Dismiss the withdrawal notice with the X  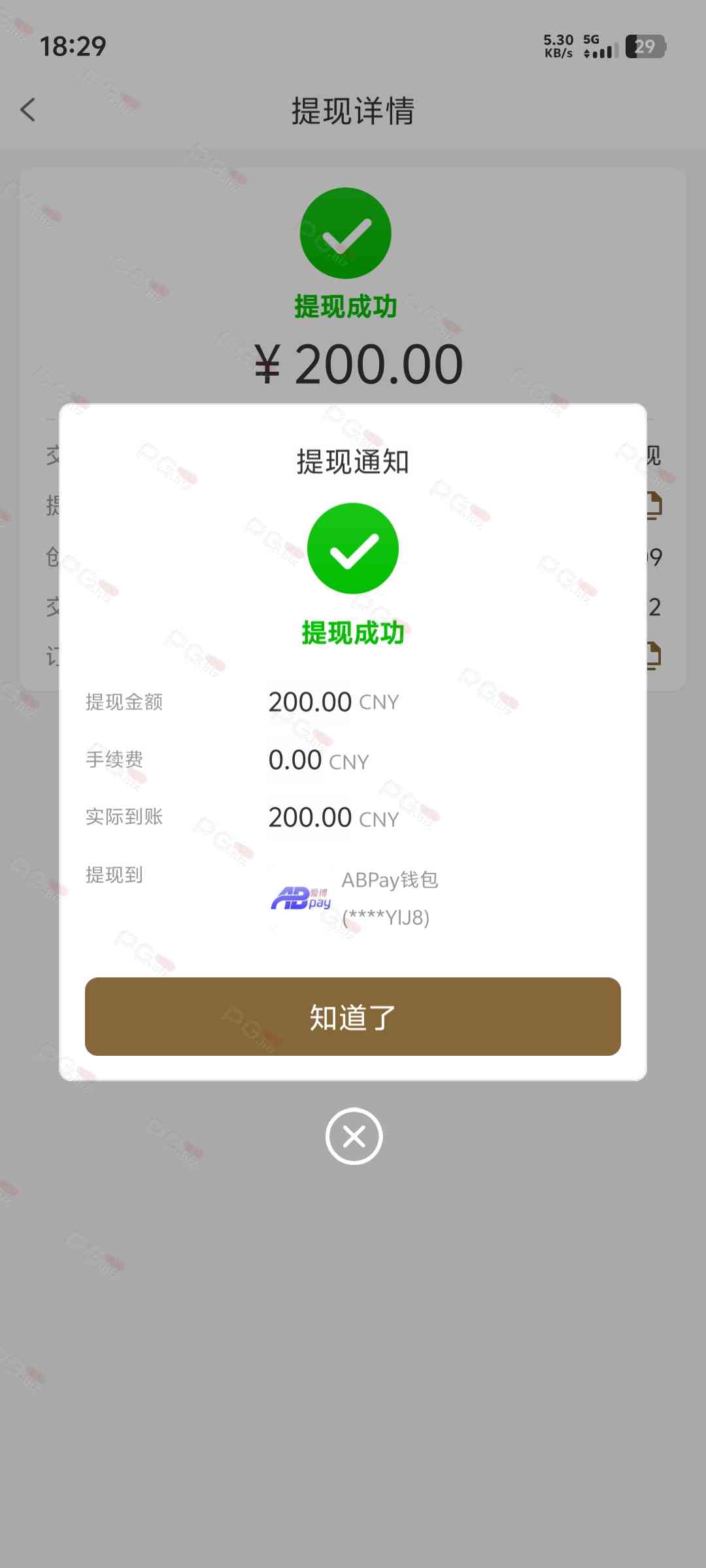354,1136
